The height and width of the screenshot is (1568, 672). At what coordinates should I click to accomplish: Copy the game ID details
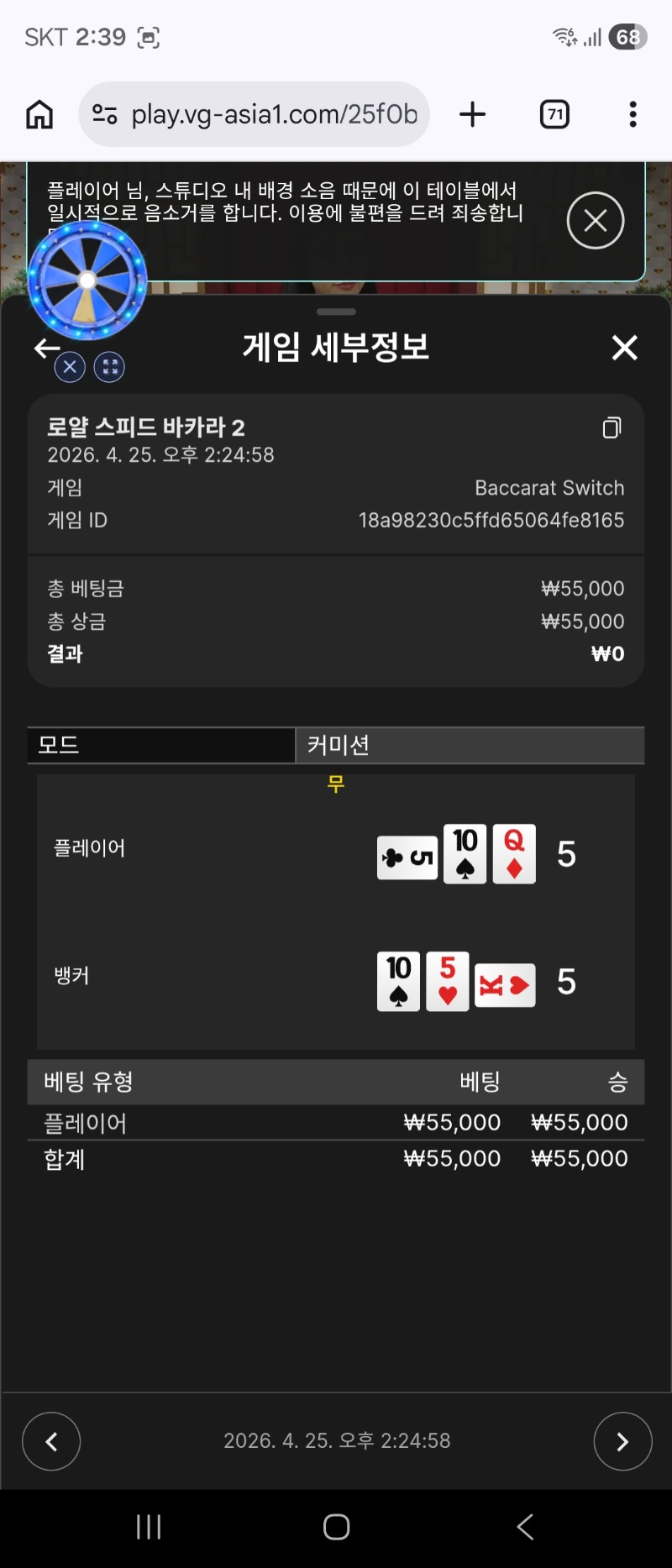coord(612,427)
